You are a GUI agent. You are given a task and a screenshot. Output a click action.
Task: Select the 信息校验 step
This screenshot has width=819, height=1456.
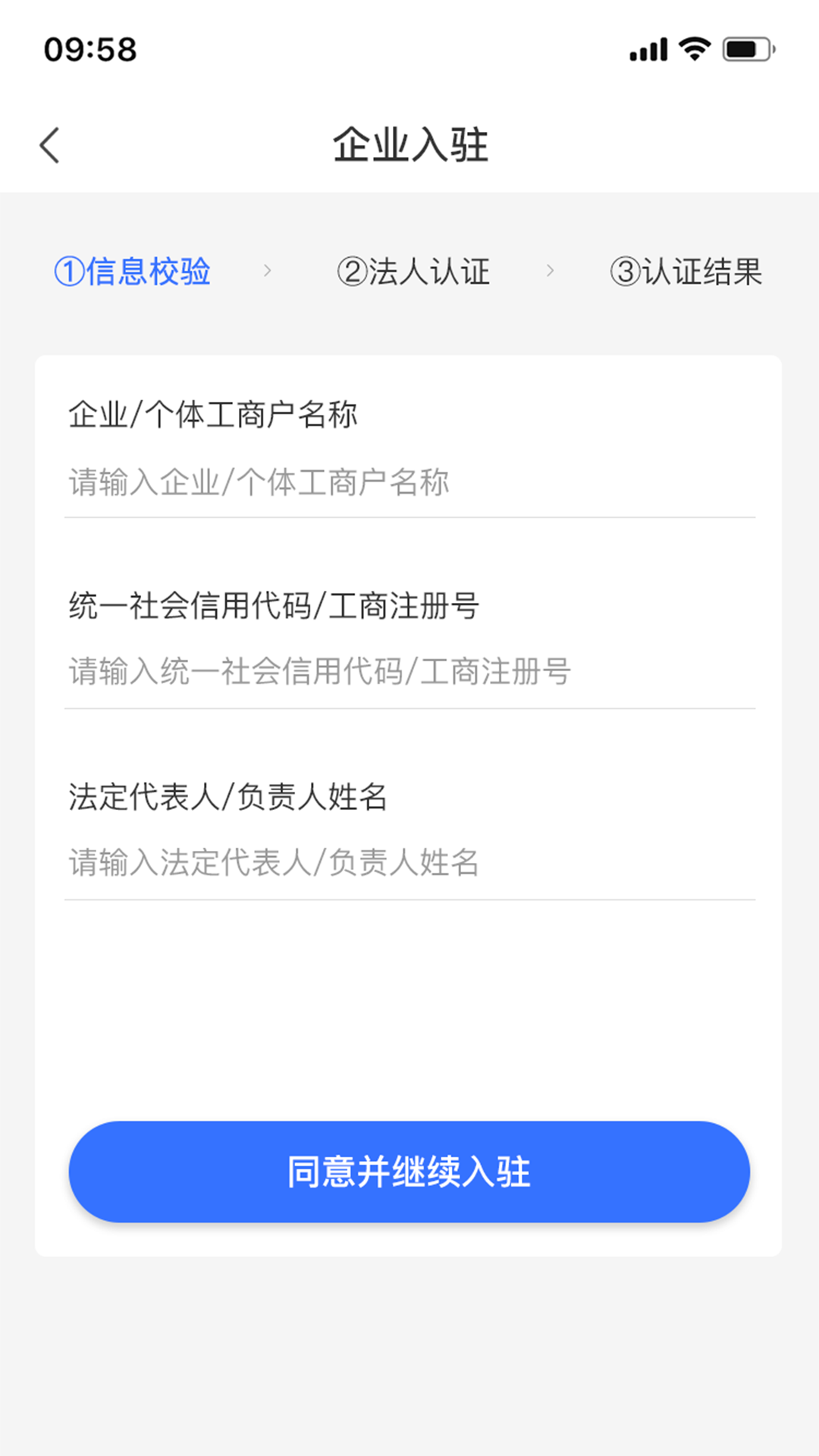135,271
